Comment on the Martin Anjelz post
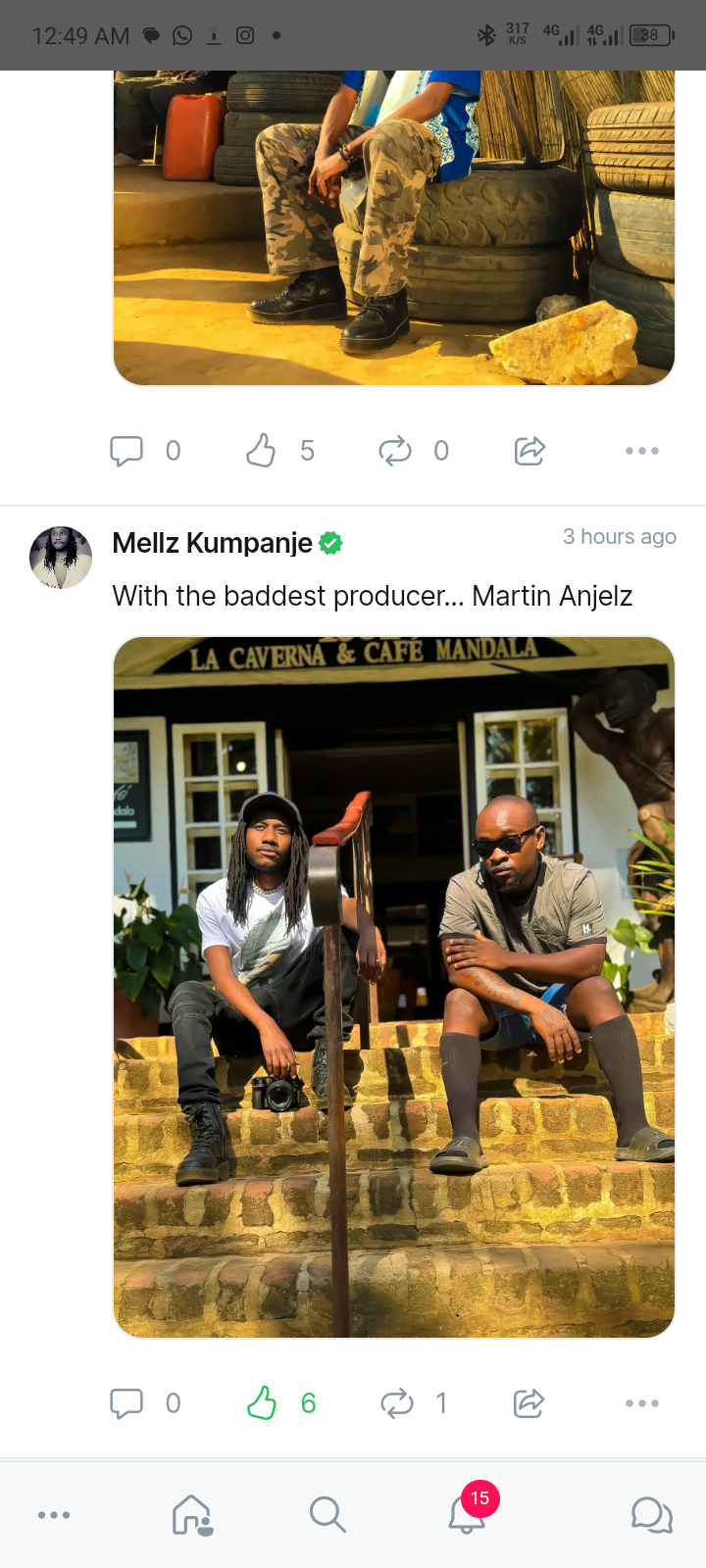 coord(126,1403)
